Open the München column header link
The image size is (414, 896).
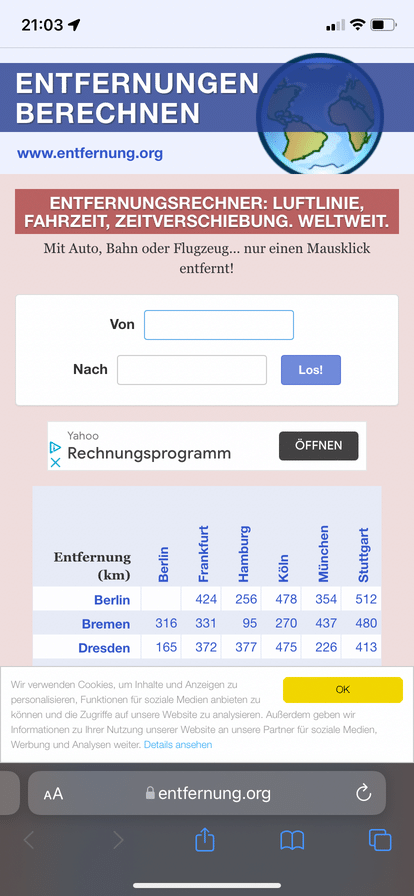(324, 554)
